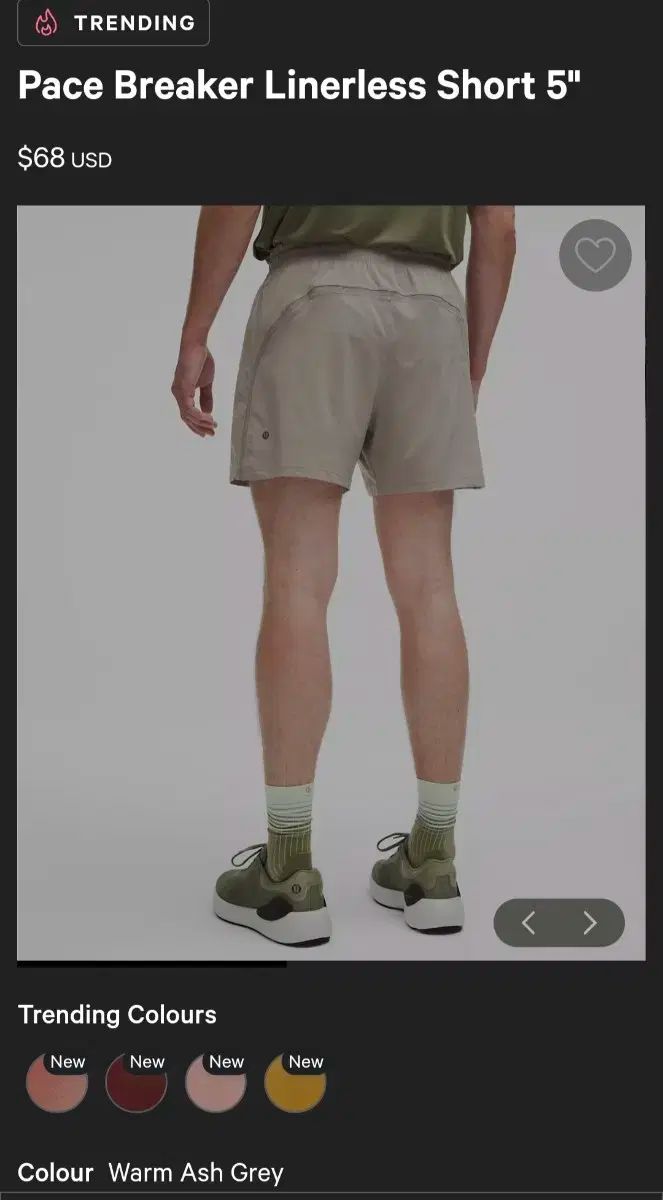Screen dimensions: 663x1200
Task: Choose the dark red trending colour
Action: tap(136, 1083)
